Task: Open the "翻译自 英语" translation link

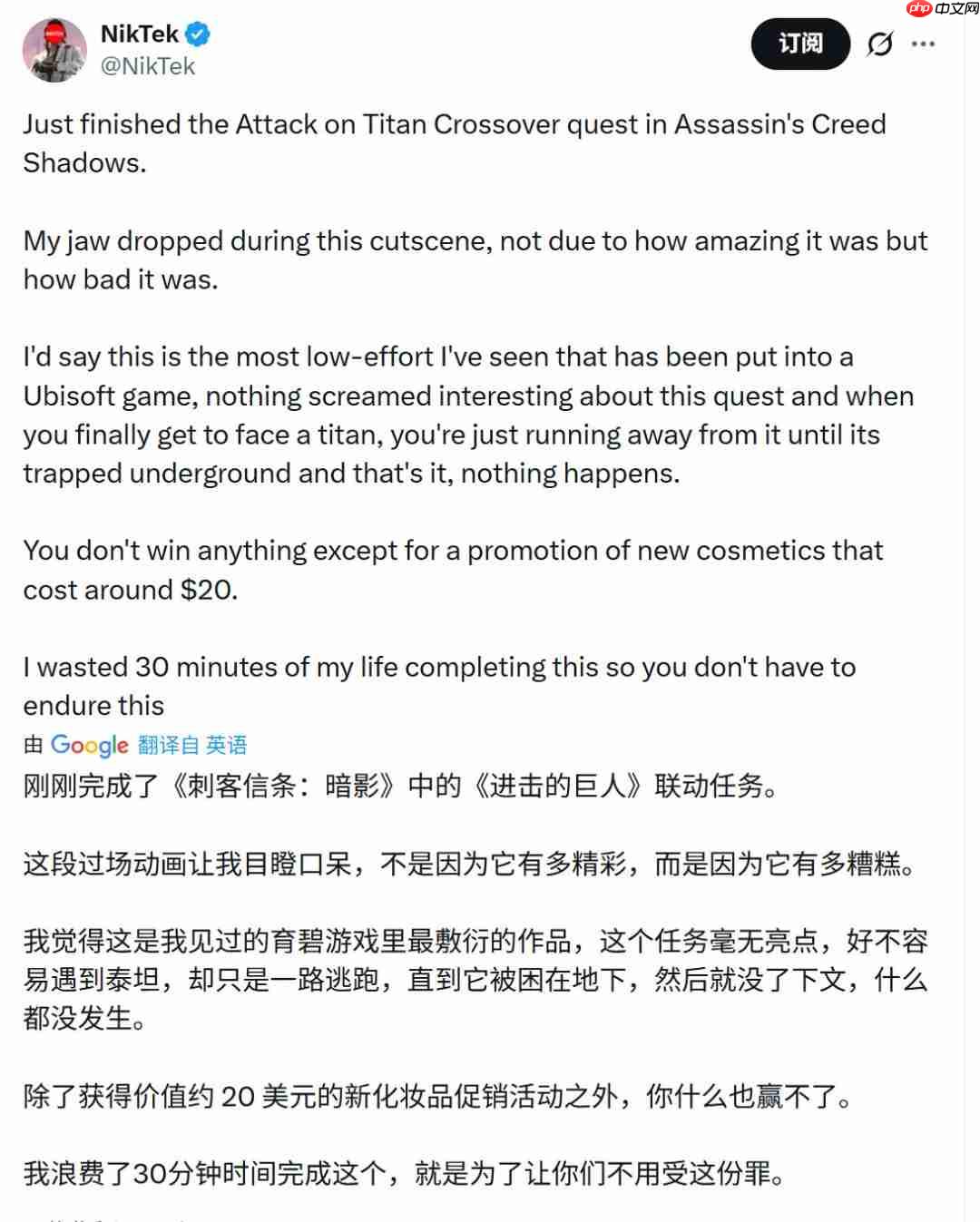Action: pos(193,745)
